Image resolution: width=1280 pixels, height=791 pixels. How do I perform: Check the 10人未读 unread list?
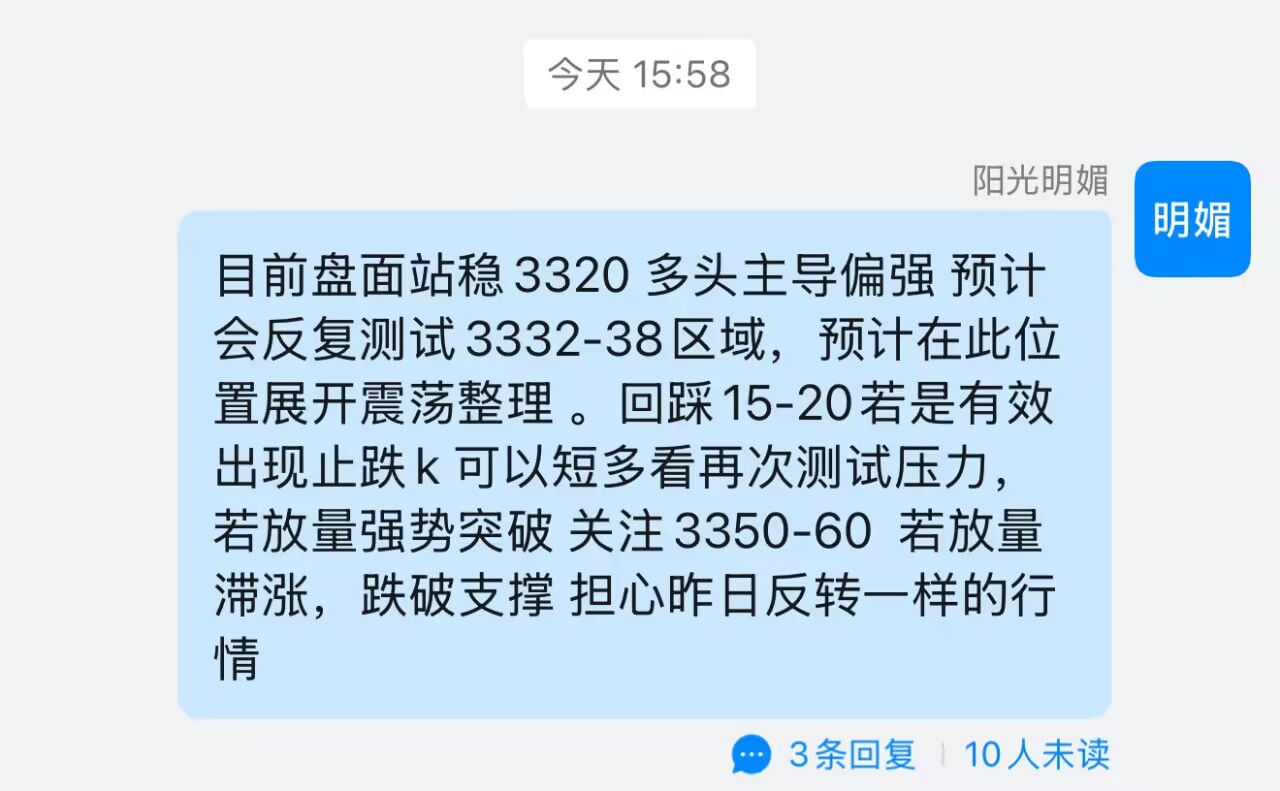tap(1036, 754)
